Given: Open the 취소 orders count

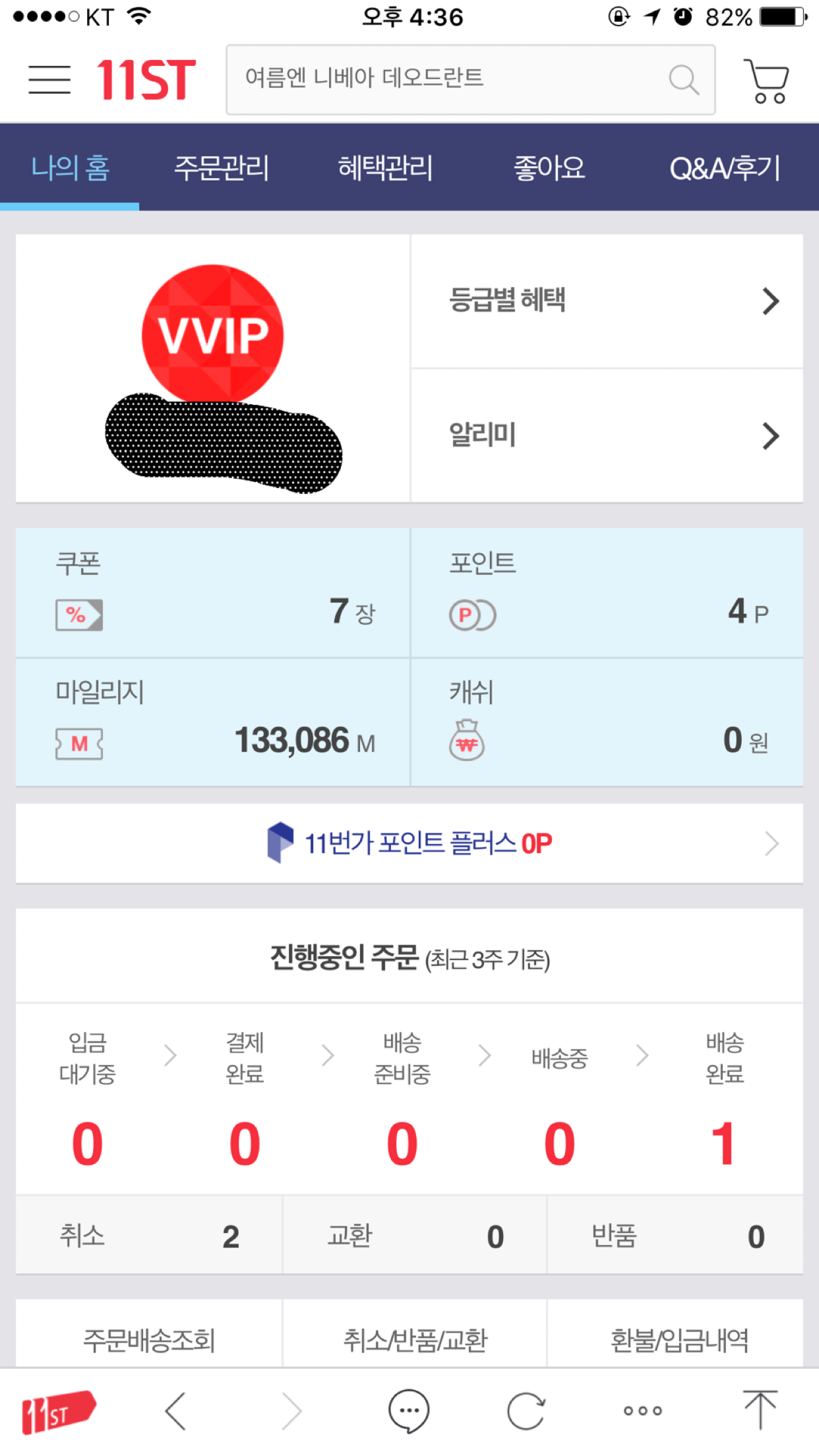Looking at the screenshot, I should (149, 1235).
